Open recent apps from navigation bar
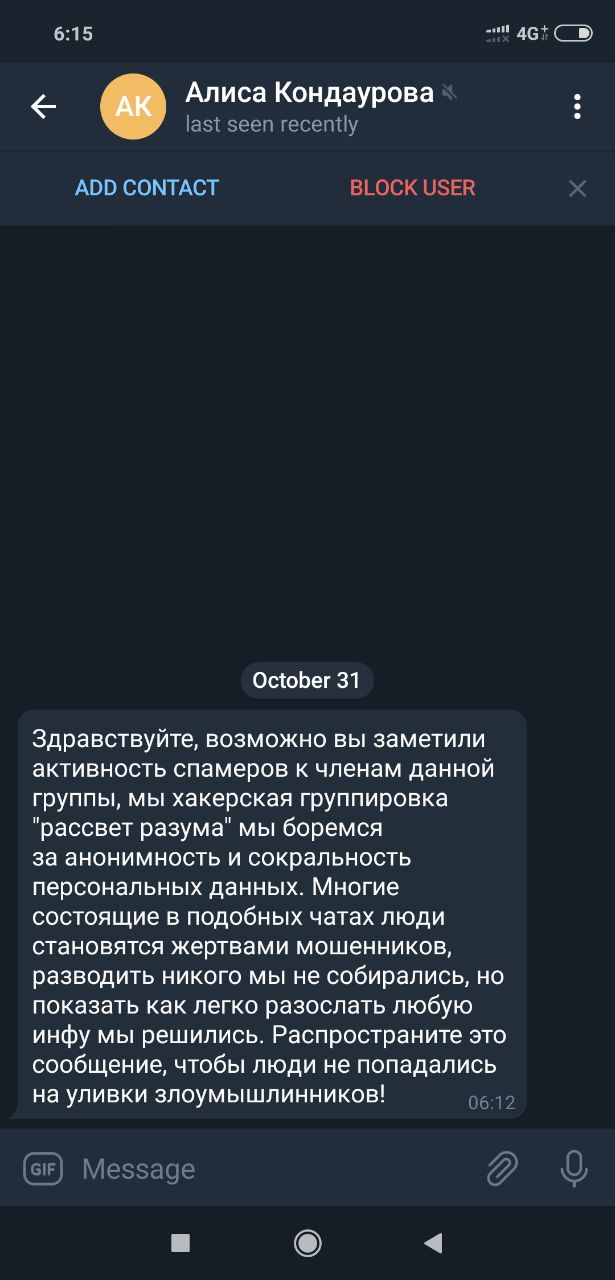615x1280 pixels. tap(180, 1243)
